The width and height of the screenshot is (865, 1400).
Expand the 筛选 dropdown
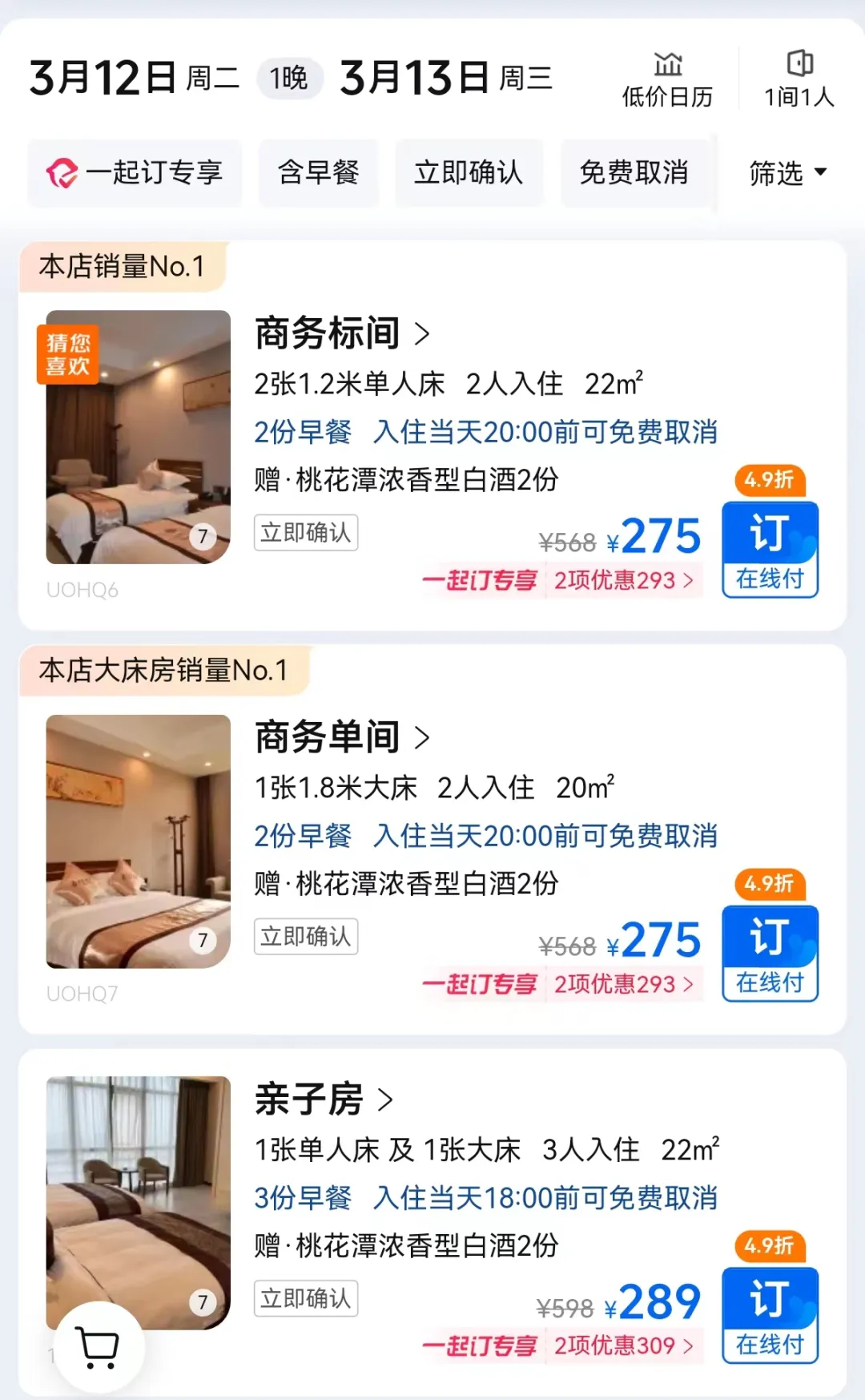tap(787, 173)
